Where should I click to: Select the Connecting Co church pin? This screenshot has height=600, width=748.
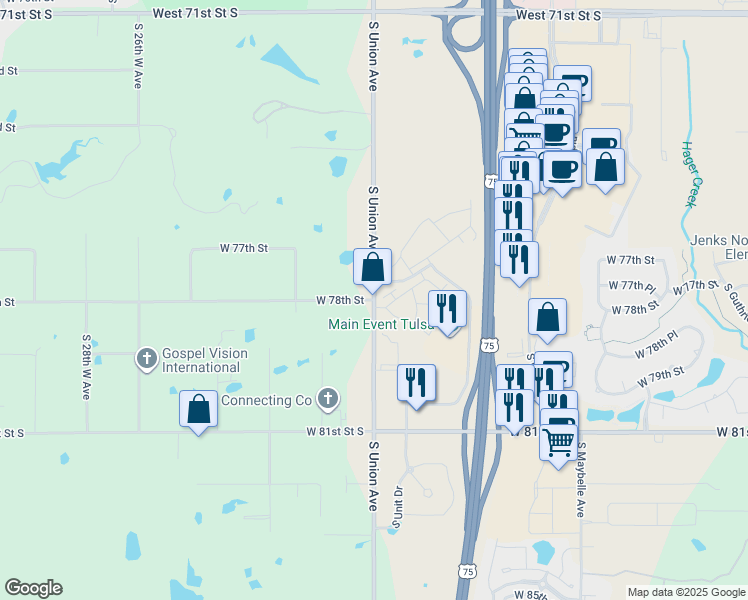pyautogui.click(x=328, y=400)
